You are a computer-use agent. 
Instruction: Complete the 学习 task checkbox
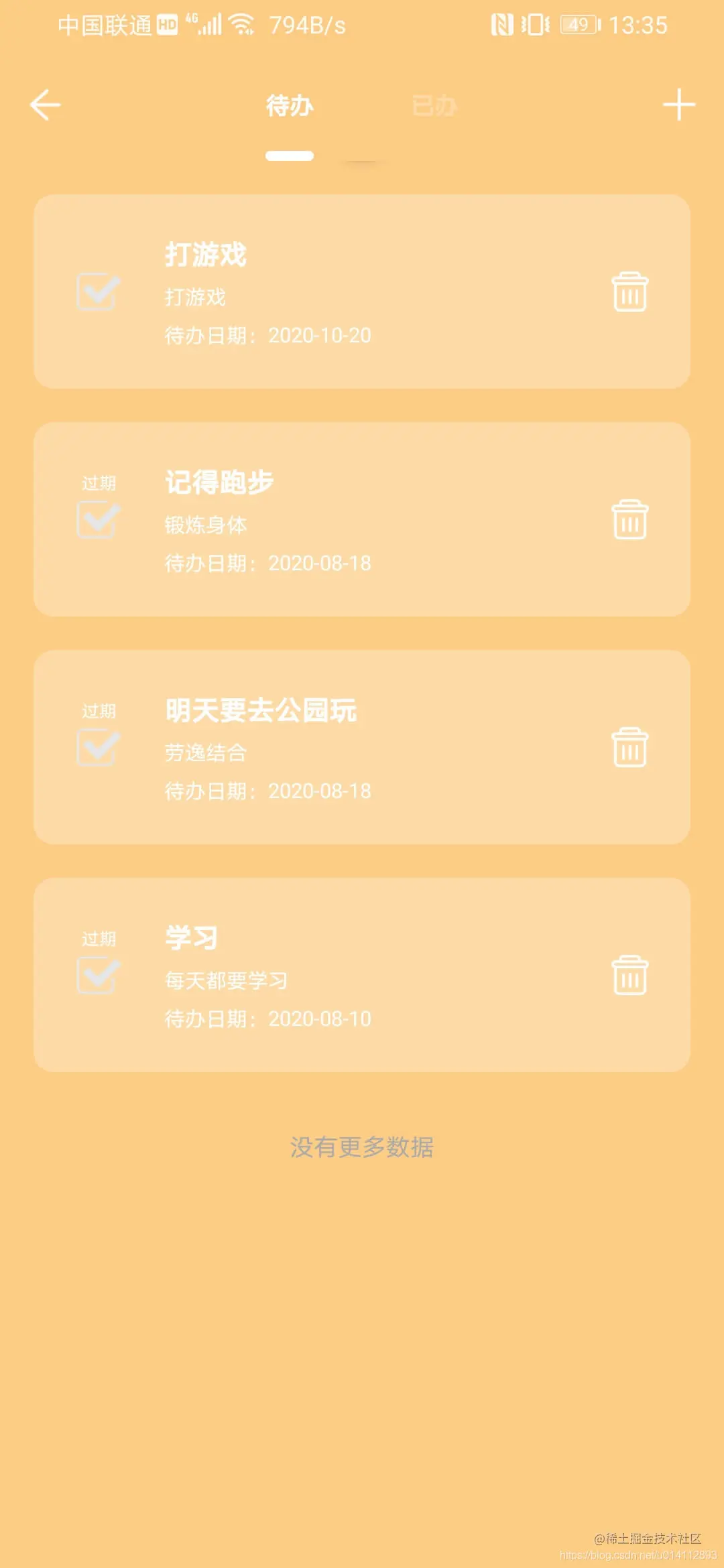click(98, 976)
